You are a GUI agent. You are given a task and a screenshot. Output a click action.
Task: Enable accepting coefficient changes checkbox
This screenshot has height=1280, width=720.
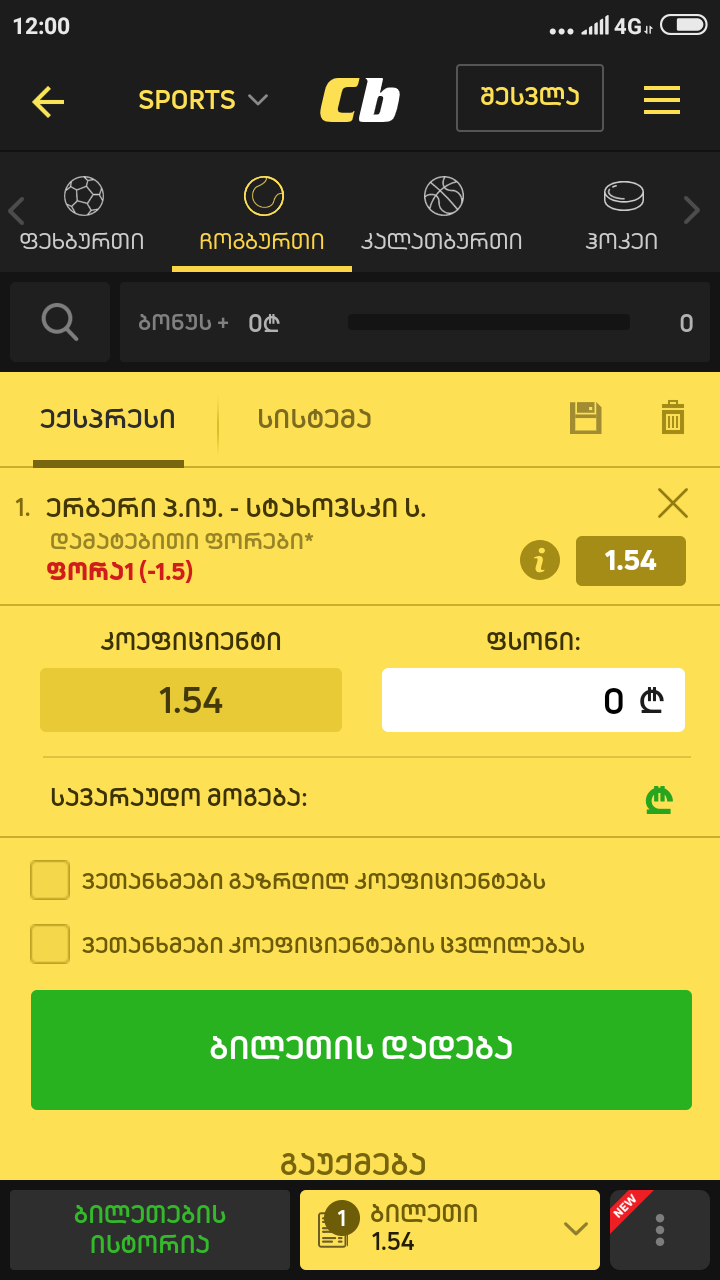(x=50, y=943)
